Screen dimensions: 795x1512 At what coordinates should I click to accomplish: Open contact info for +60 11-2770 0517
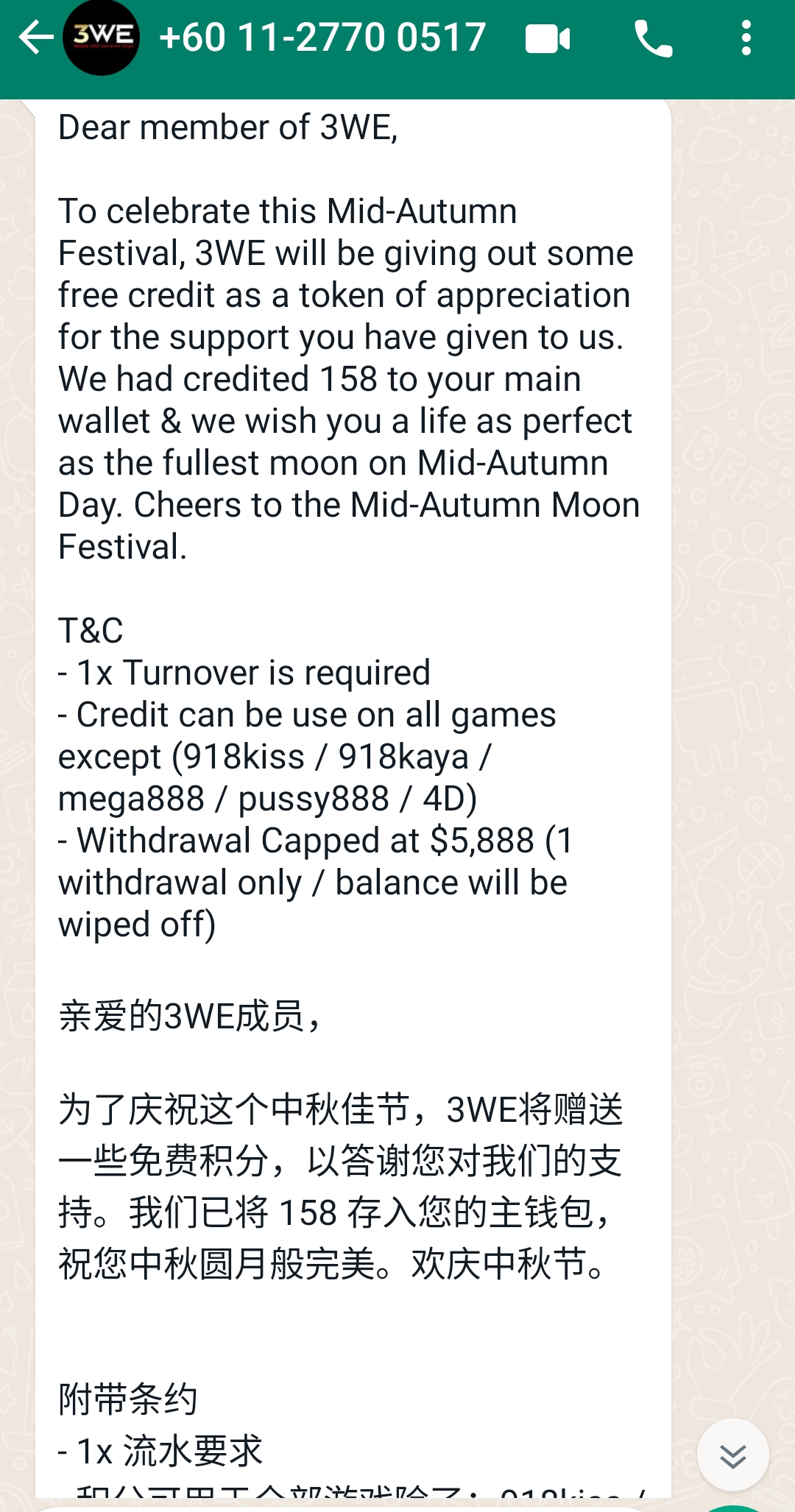[x=322, y=38]
